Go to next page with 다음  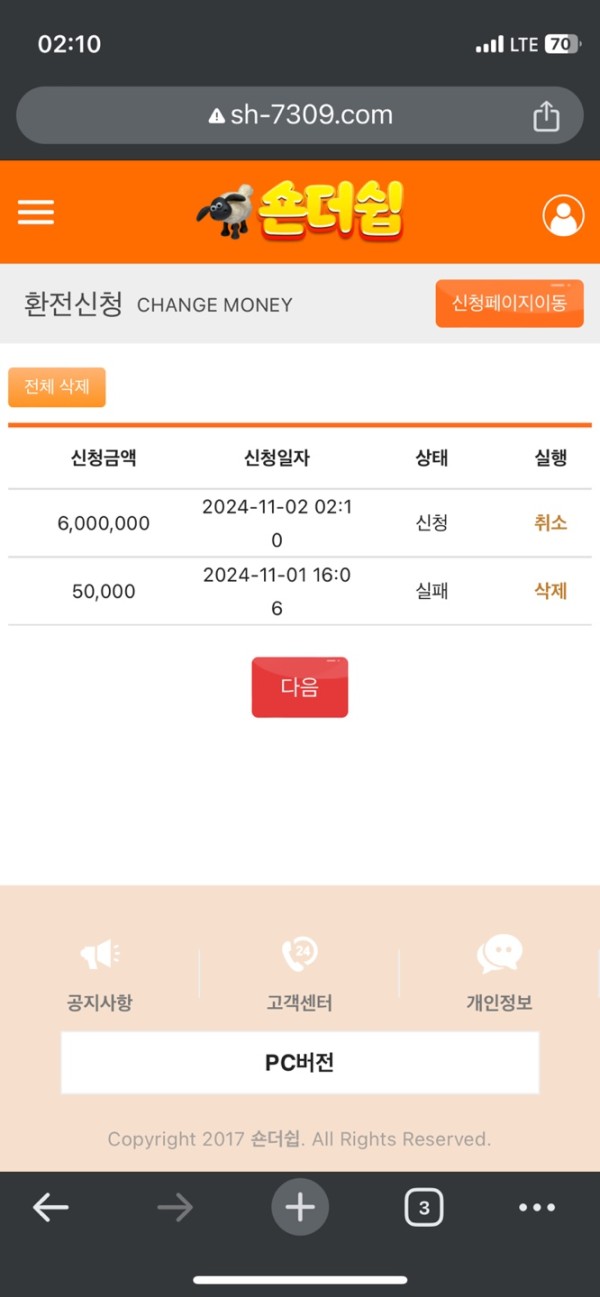(x=299, y=687)
